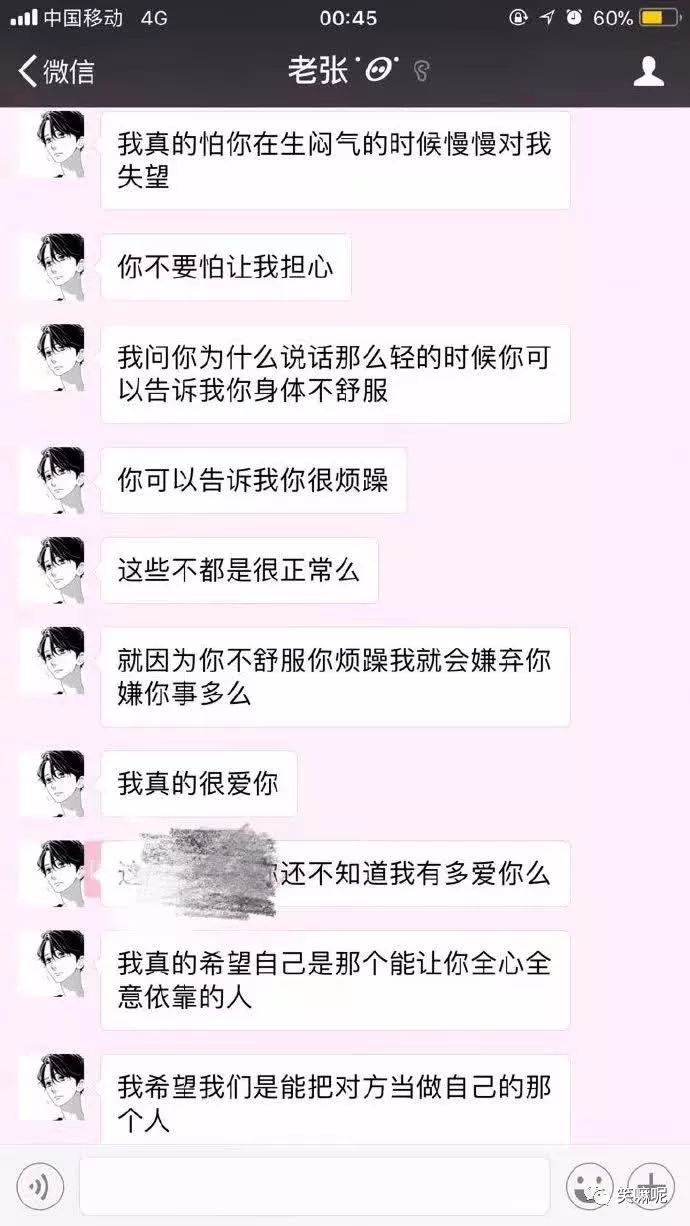Open the chat info profile icon
This screenshot has width=690, height=1226.
[650, 71]
